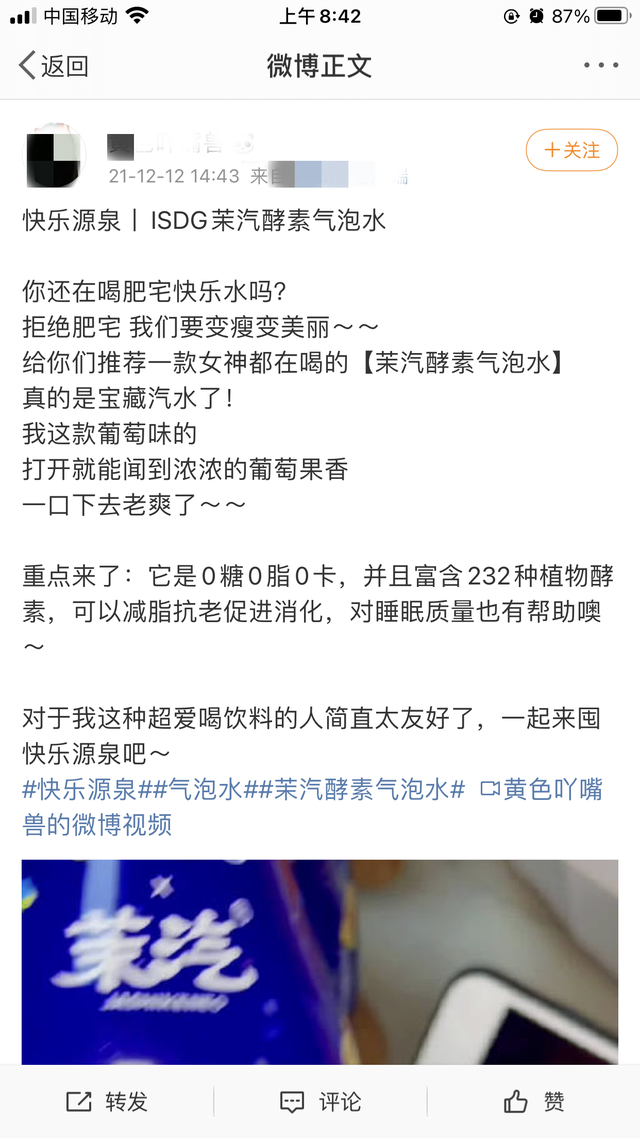Open the 评论 comment section
The image size is (640, 1138).
[320, 1102]
